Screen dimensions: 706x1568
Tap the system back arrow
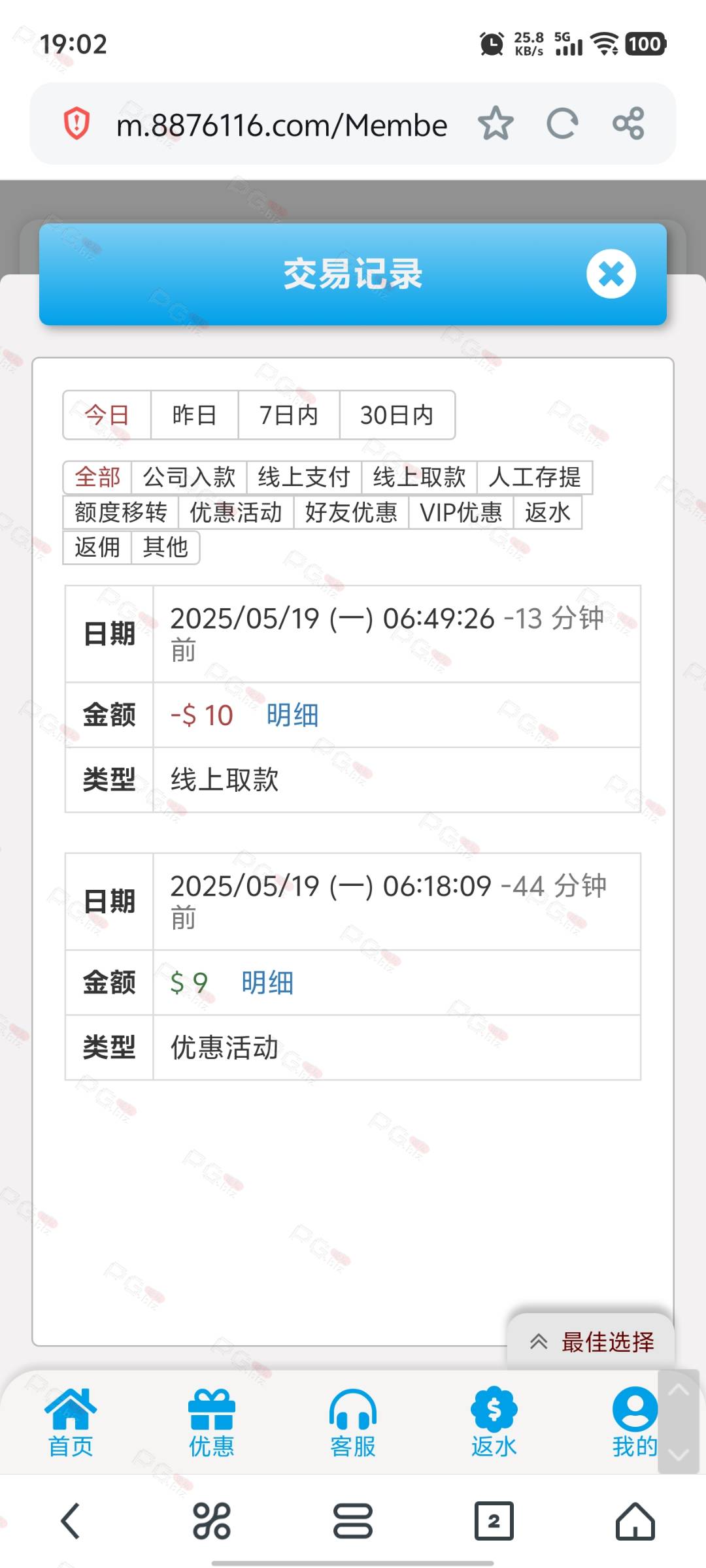(71, 1521)
